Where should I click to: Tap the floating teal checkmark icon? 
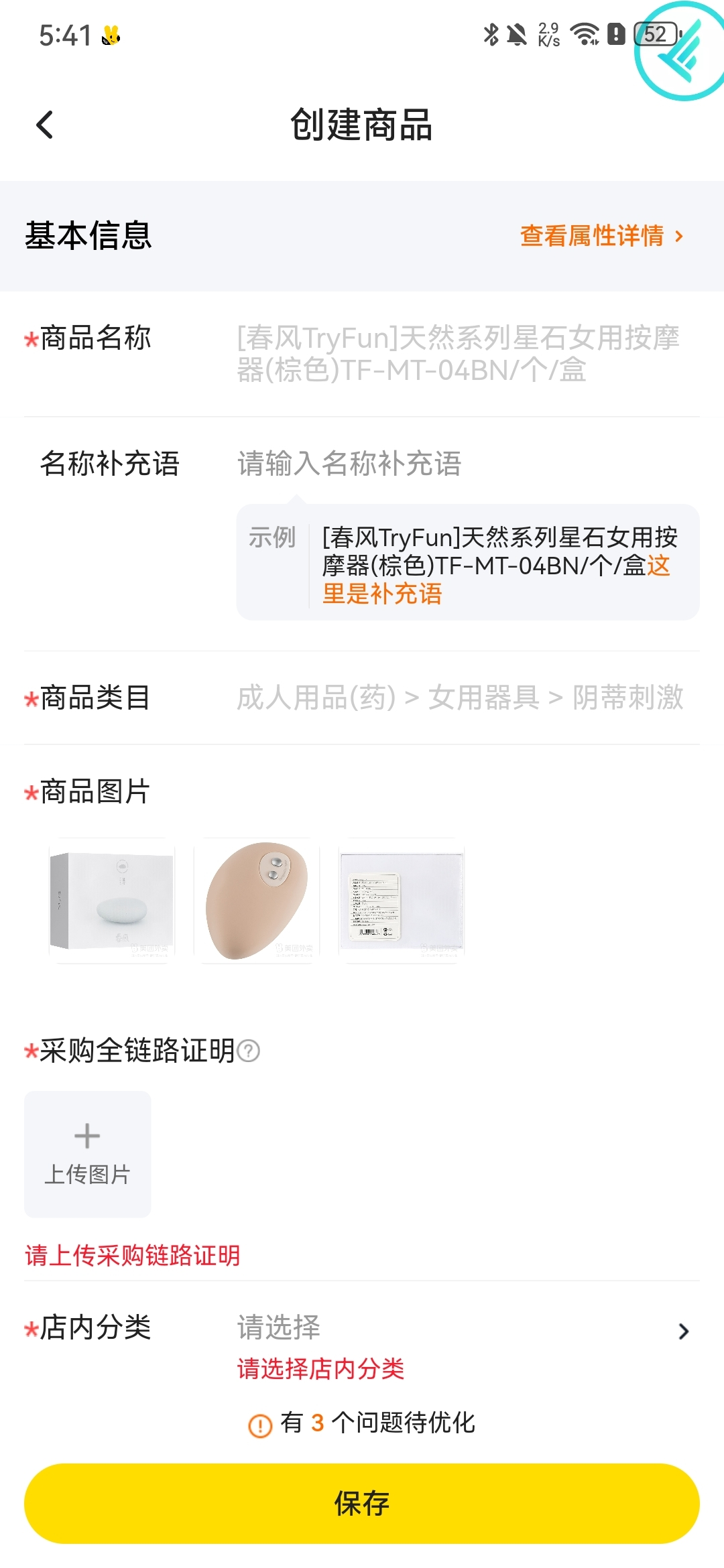[682, 51]
